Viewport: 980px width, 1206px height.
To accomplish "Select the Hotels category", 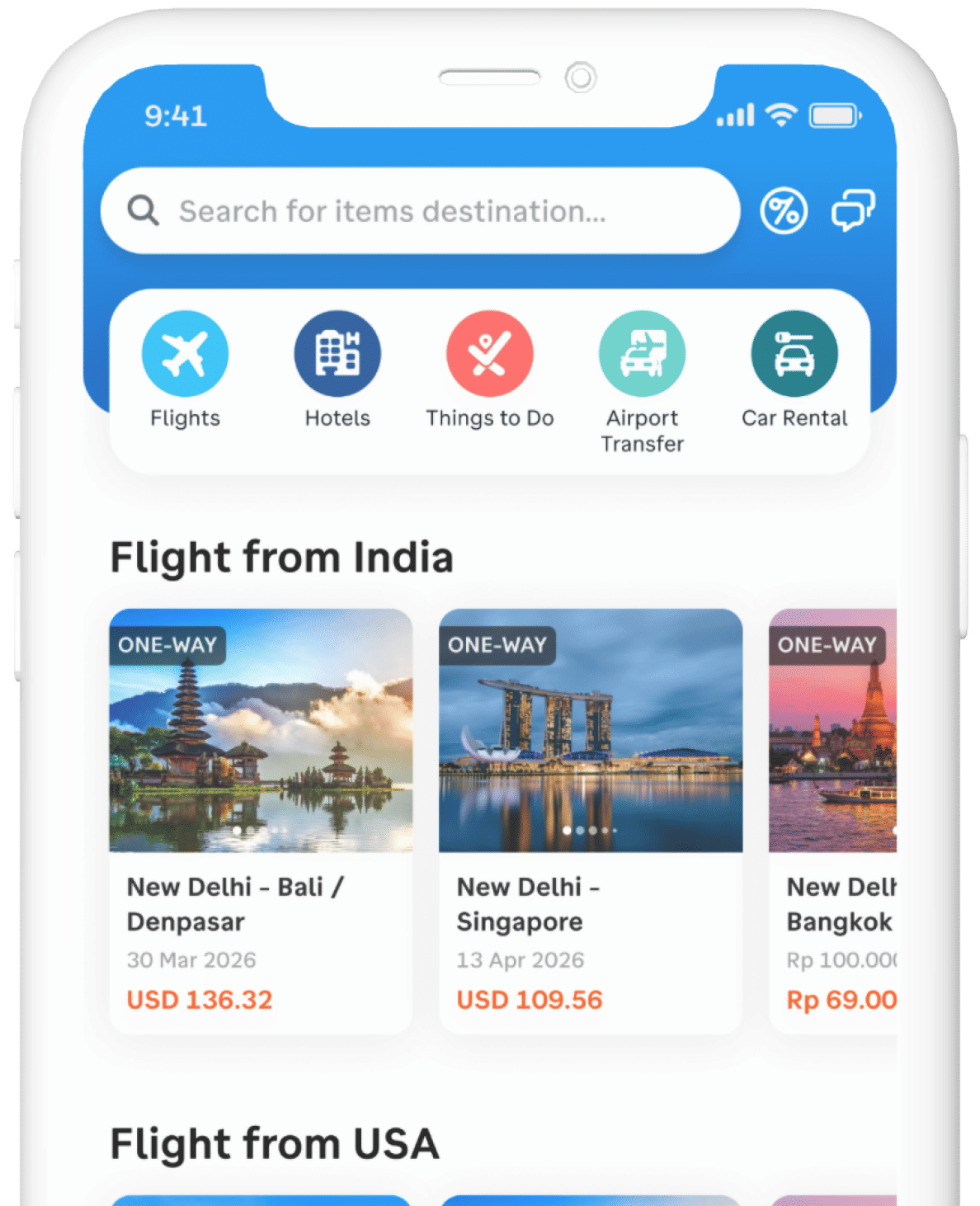I will tap(337, 370).
